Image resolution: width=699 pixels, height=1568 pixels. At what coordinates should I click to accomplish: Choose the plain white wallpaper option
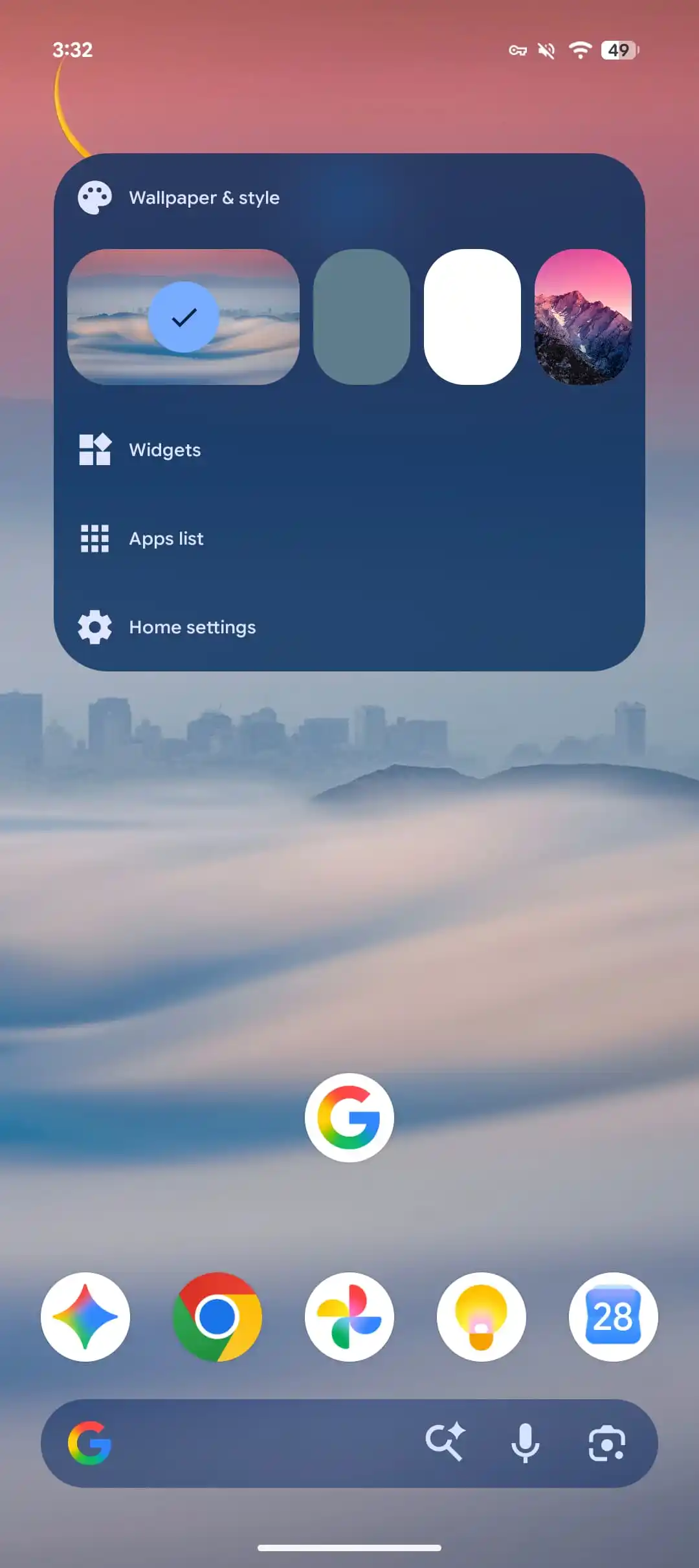click(472, 317)
